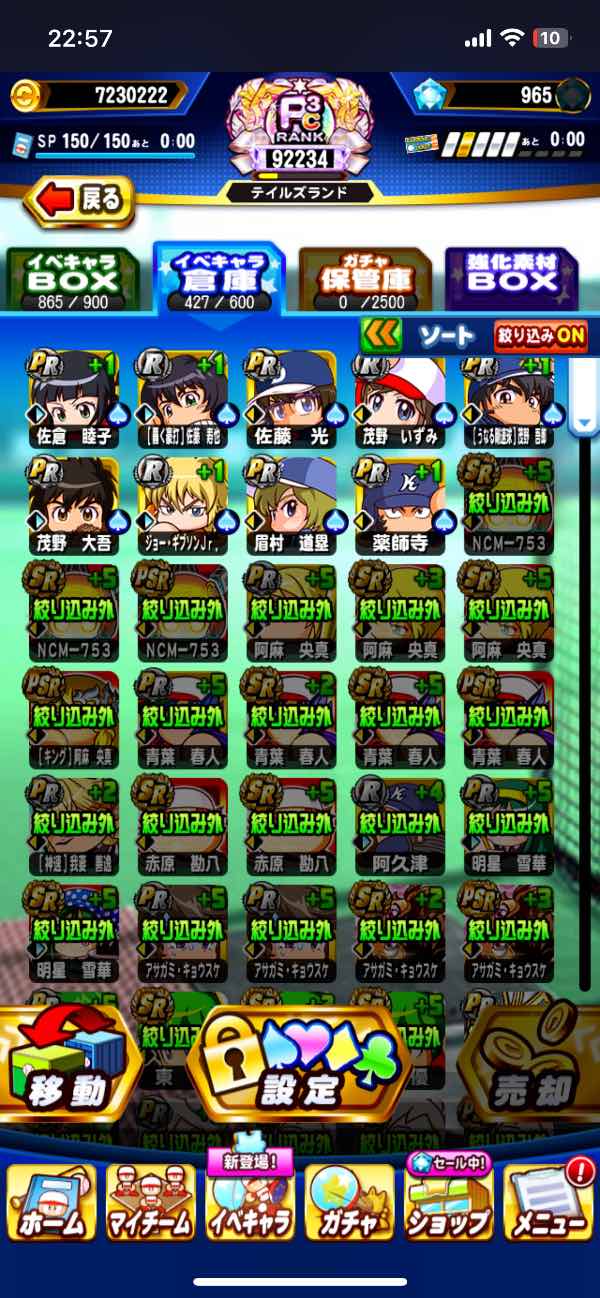The width and height of the screenshot is (600, 1298).
Task: Switch to the ガチャ保管庫 tab
Action: (x=365, y=279)
